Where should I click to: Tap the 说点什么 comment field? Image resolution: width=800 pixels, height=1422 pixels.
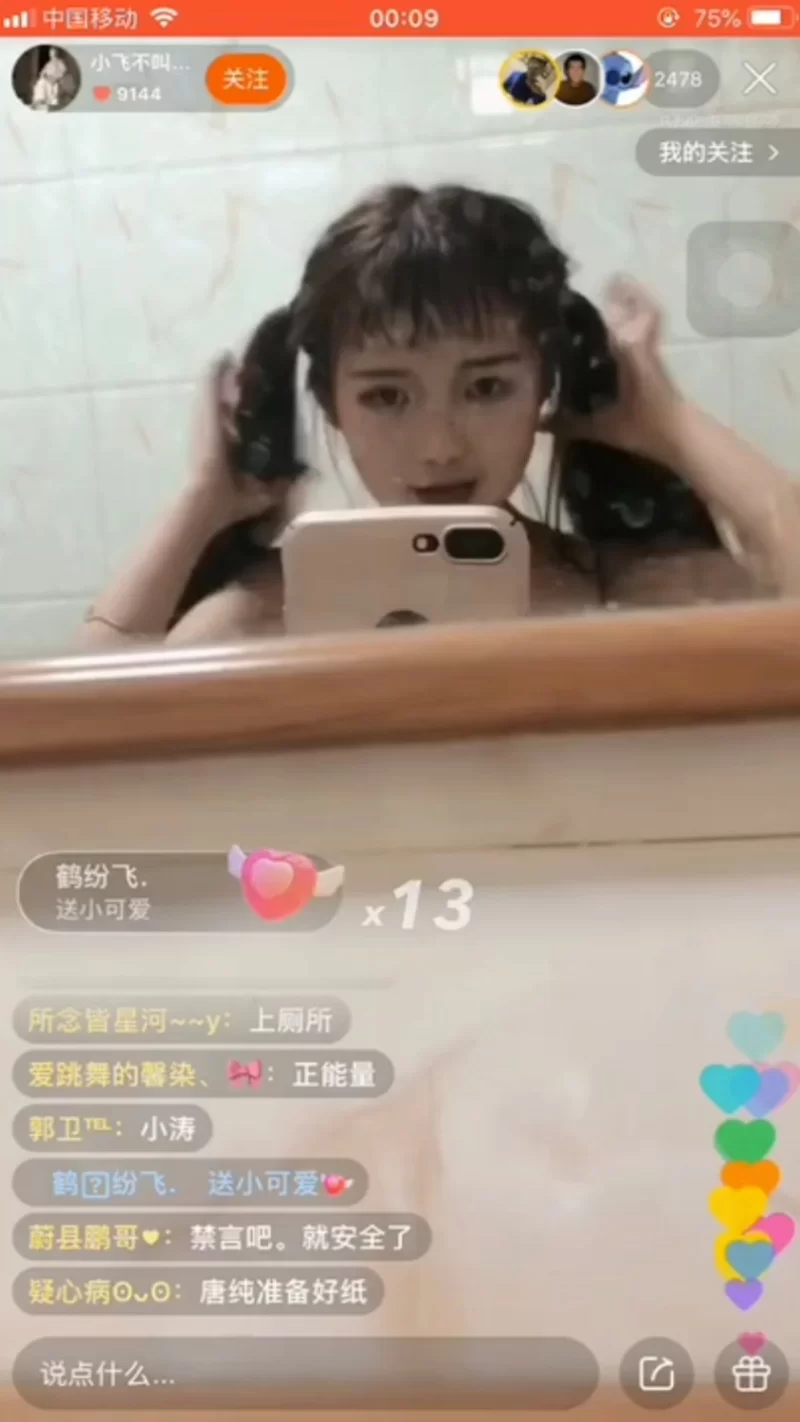305,1374
